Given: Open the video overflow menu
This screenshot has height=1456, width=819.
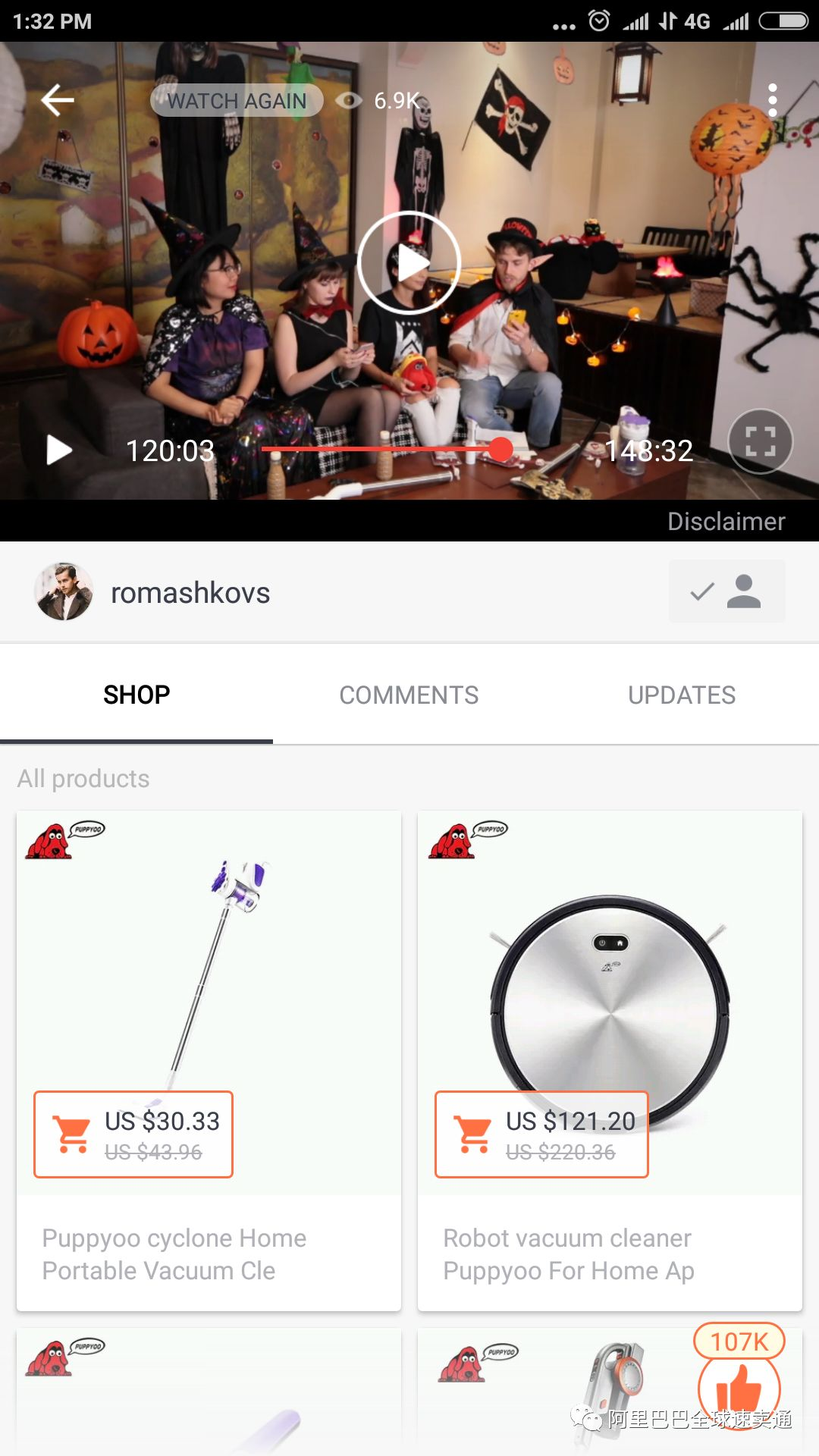Looking at the screenshot, I should pos(772,100).
